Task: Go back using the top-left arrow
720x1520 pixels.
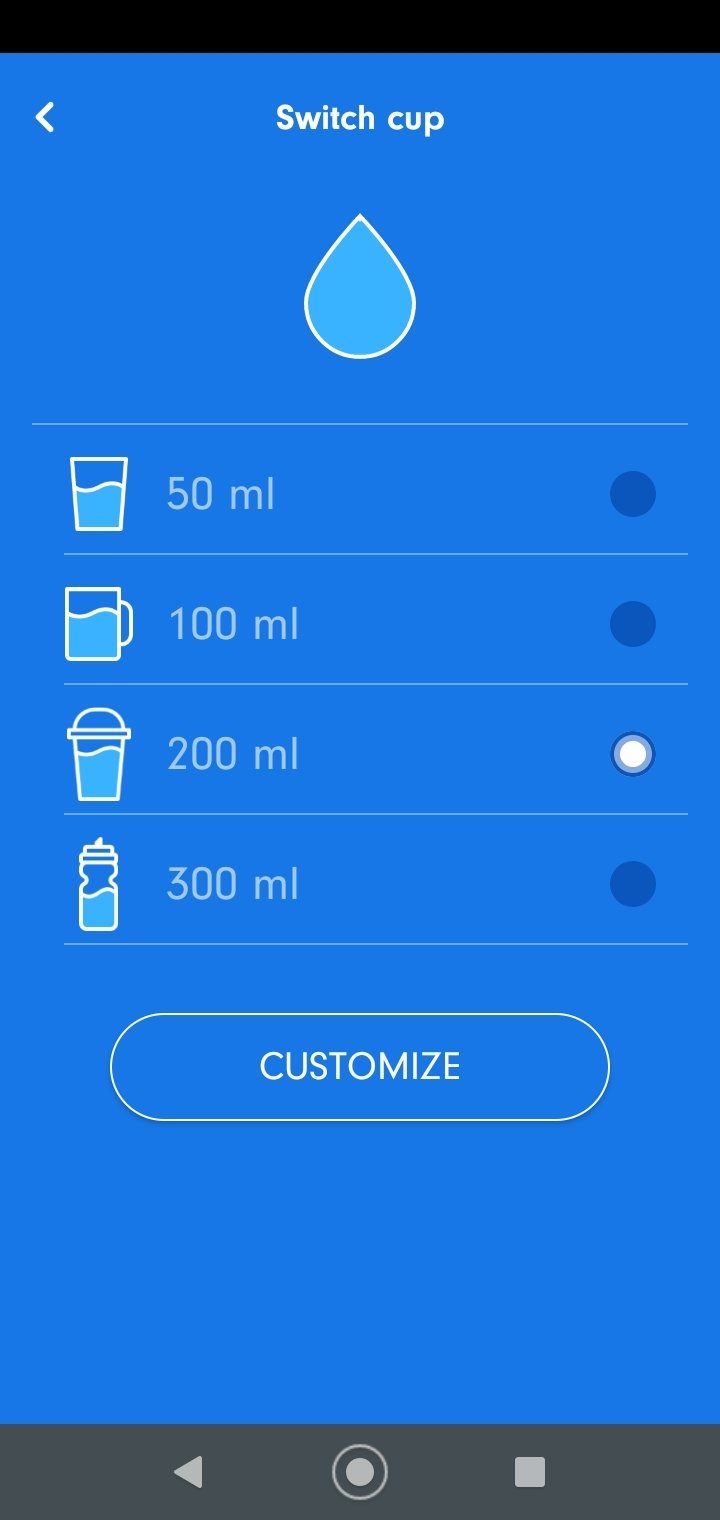Action: tap(45, 118)
